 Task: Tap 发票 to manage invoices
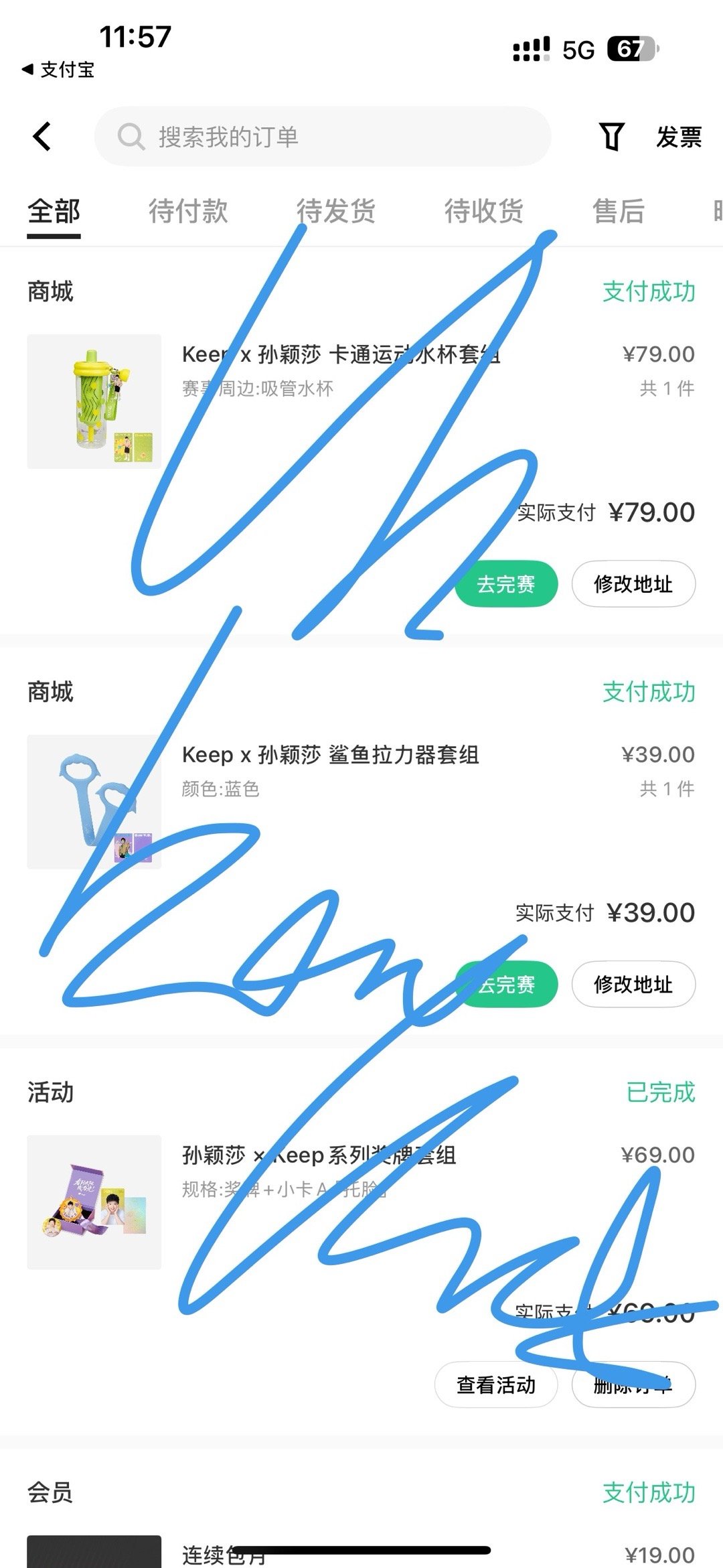point(678,137)
